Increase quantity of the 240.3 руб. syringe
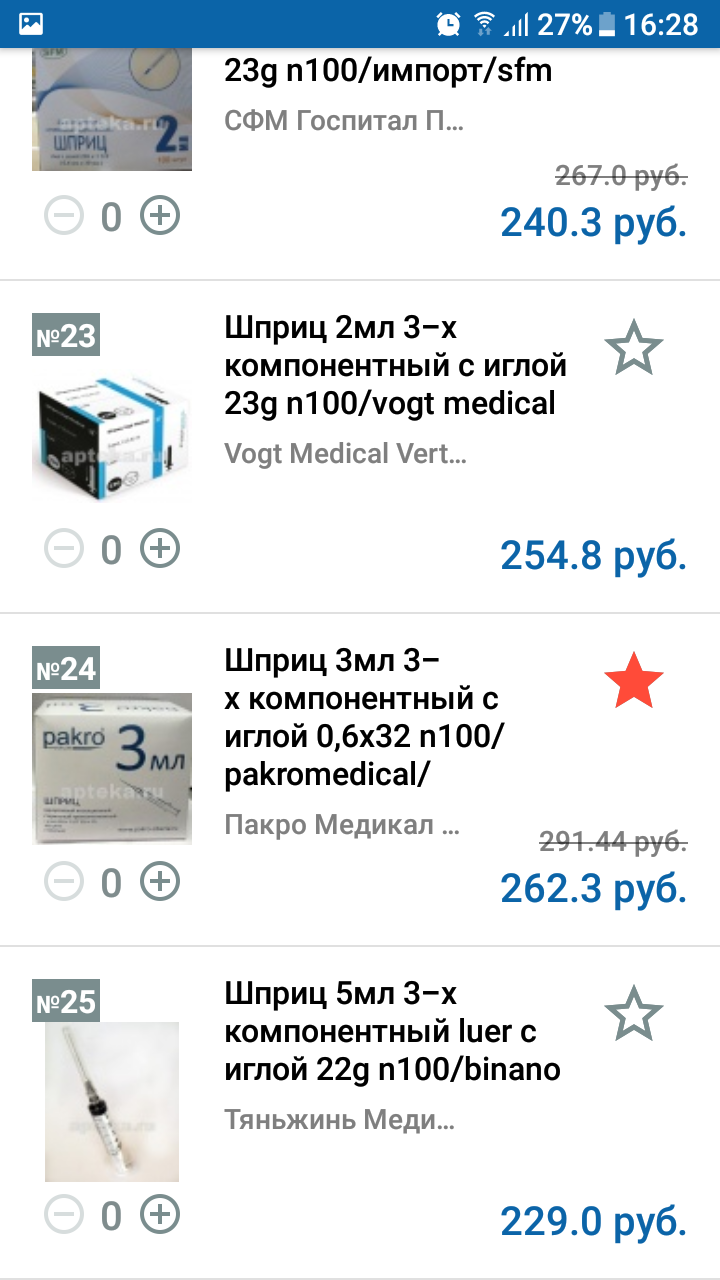 (160, 216)
